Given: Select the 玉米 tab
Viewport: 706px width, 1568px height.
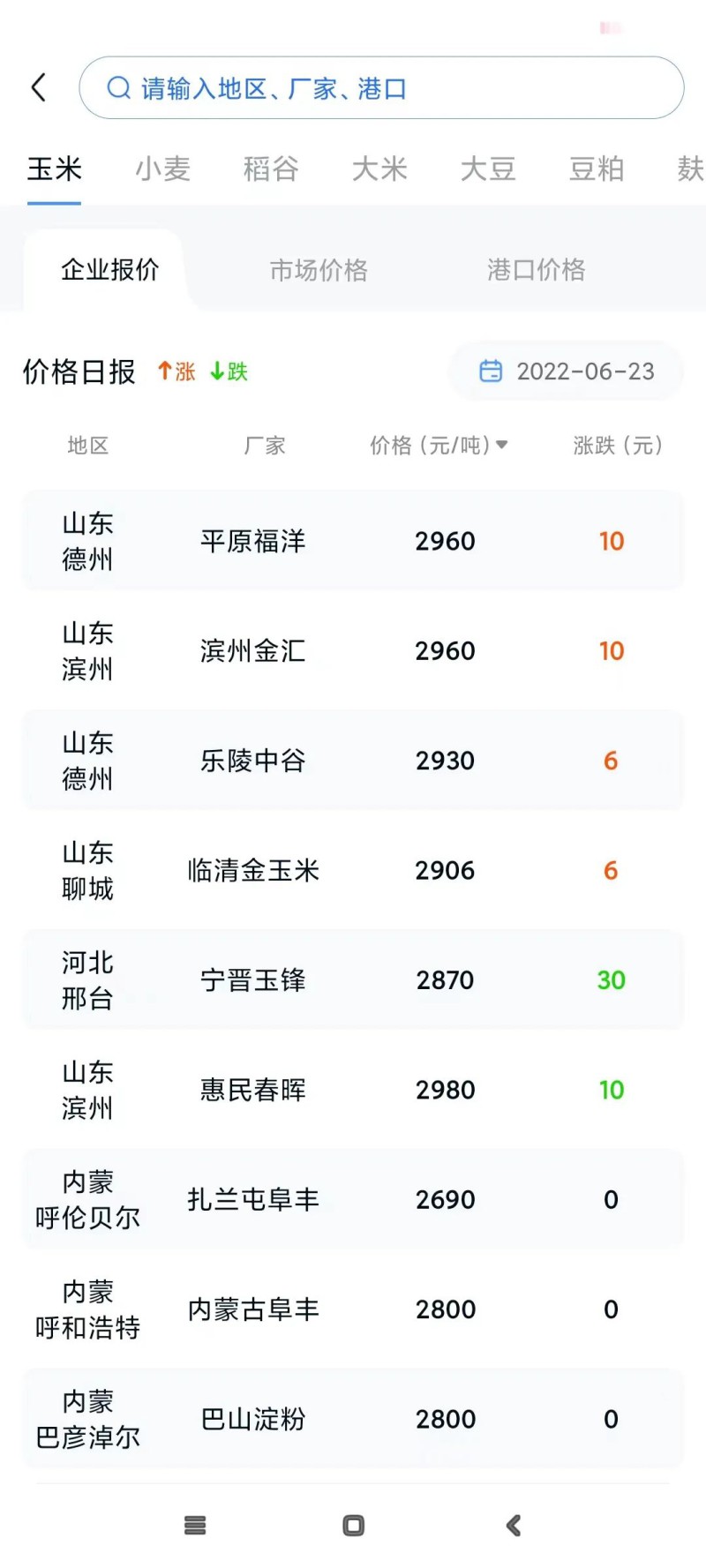Looking at the screenshot, I should click(x=54, y=169).
